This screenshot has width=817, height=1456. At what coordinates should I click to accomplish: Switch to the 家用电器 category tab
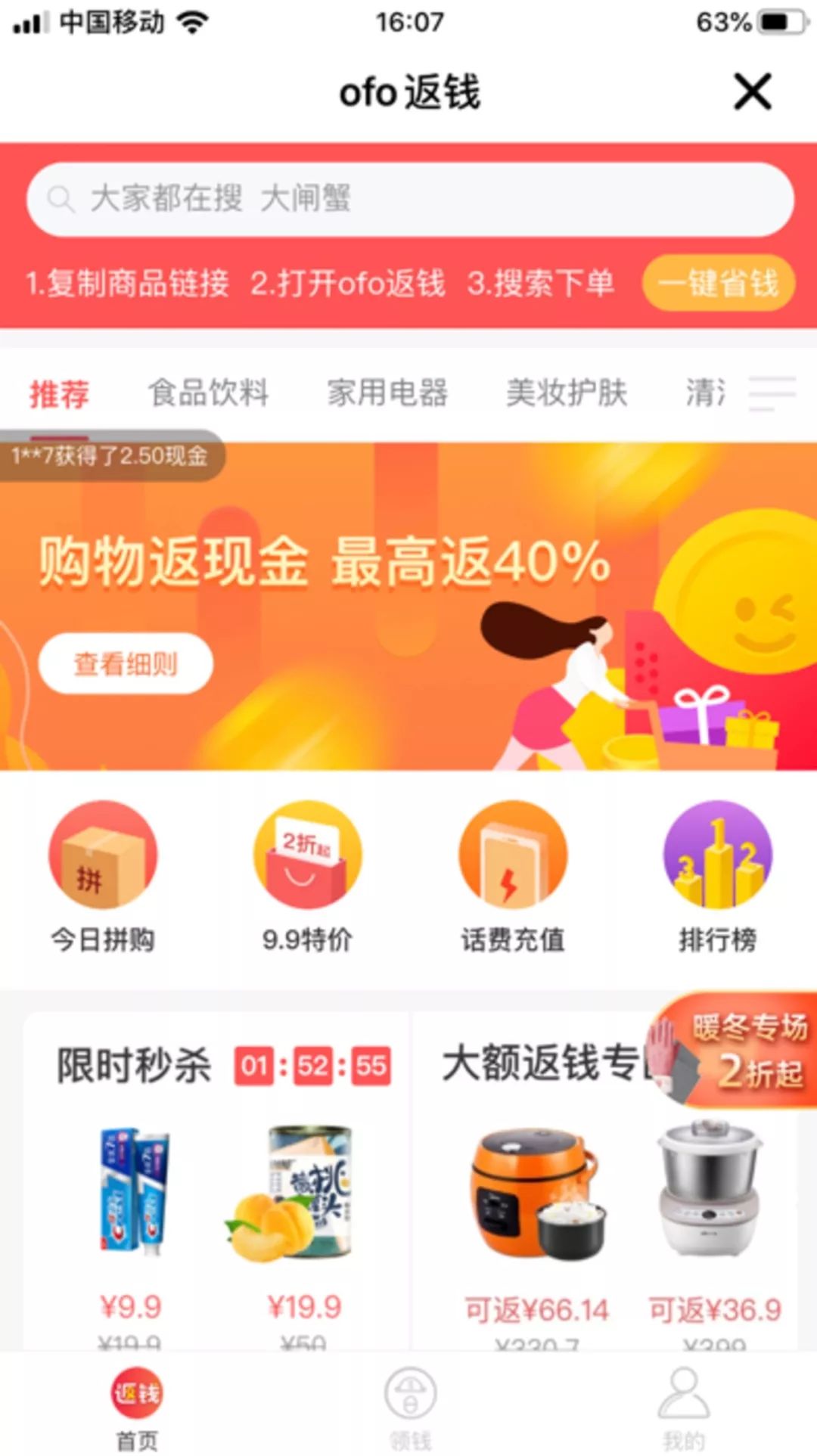(x=387, y=393)
